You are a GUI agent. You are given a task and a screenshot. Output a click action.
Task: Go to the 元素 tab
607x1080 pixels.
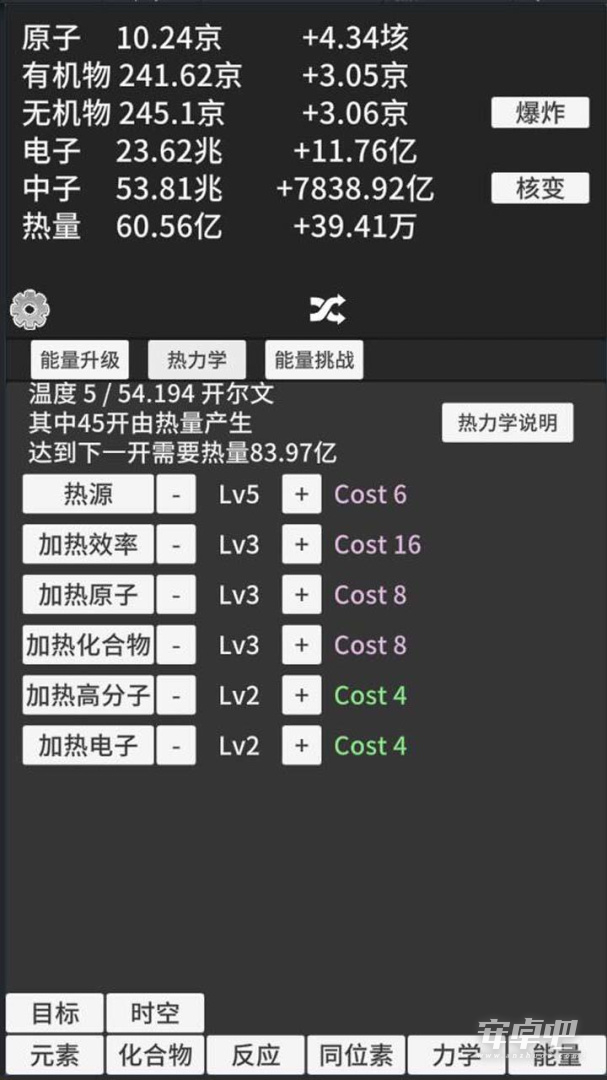pyautogui.click(x=55, y=1055)
